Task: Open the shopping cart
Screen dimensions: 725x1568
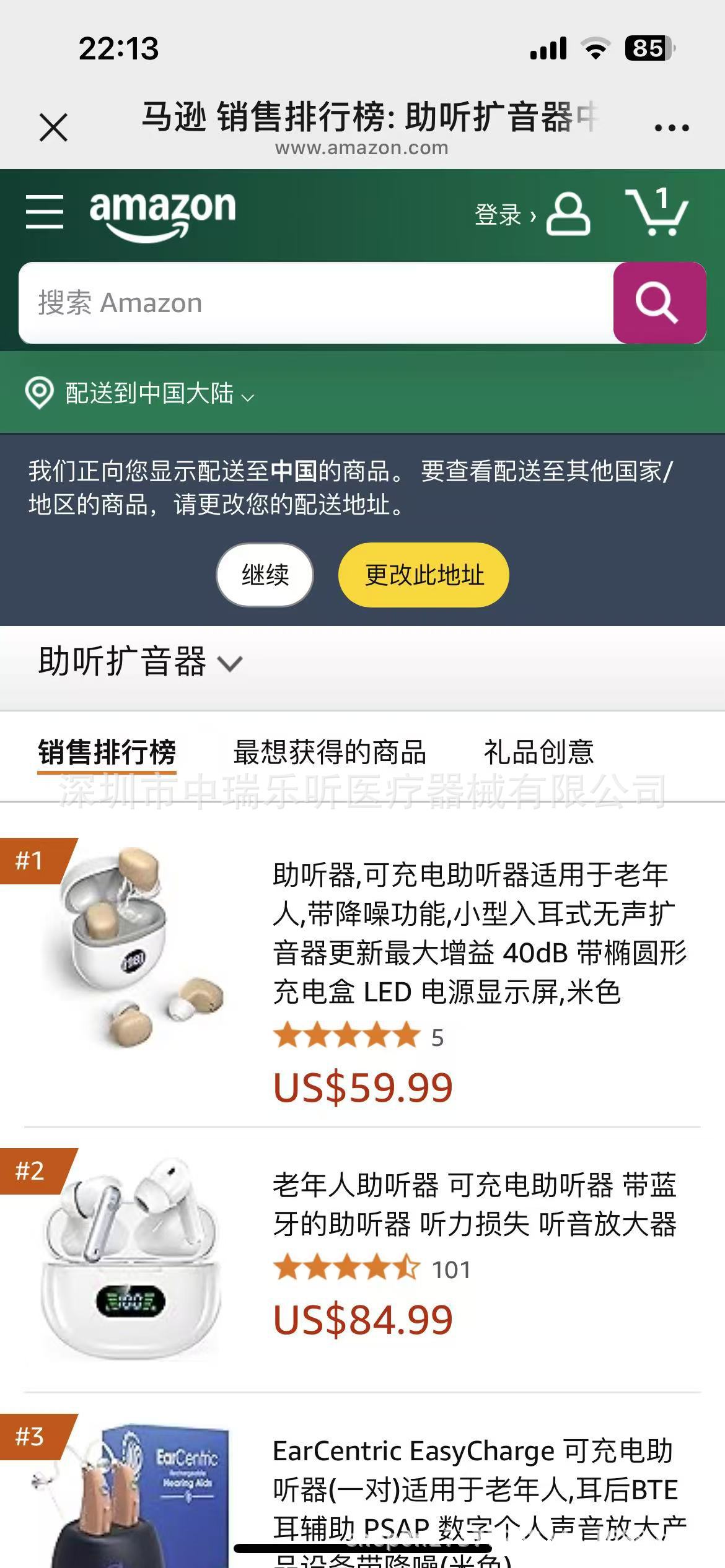Action: pos(657,212)
